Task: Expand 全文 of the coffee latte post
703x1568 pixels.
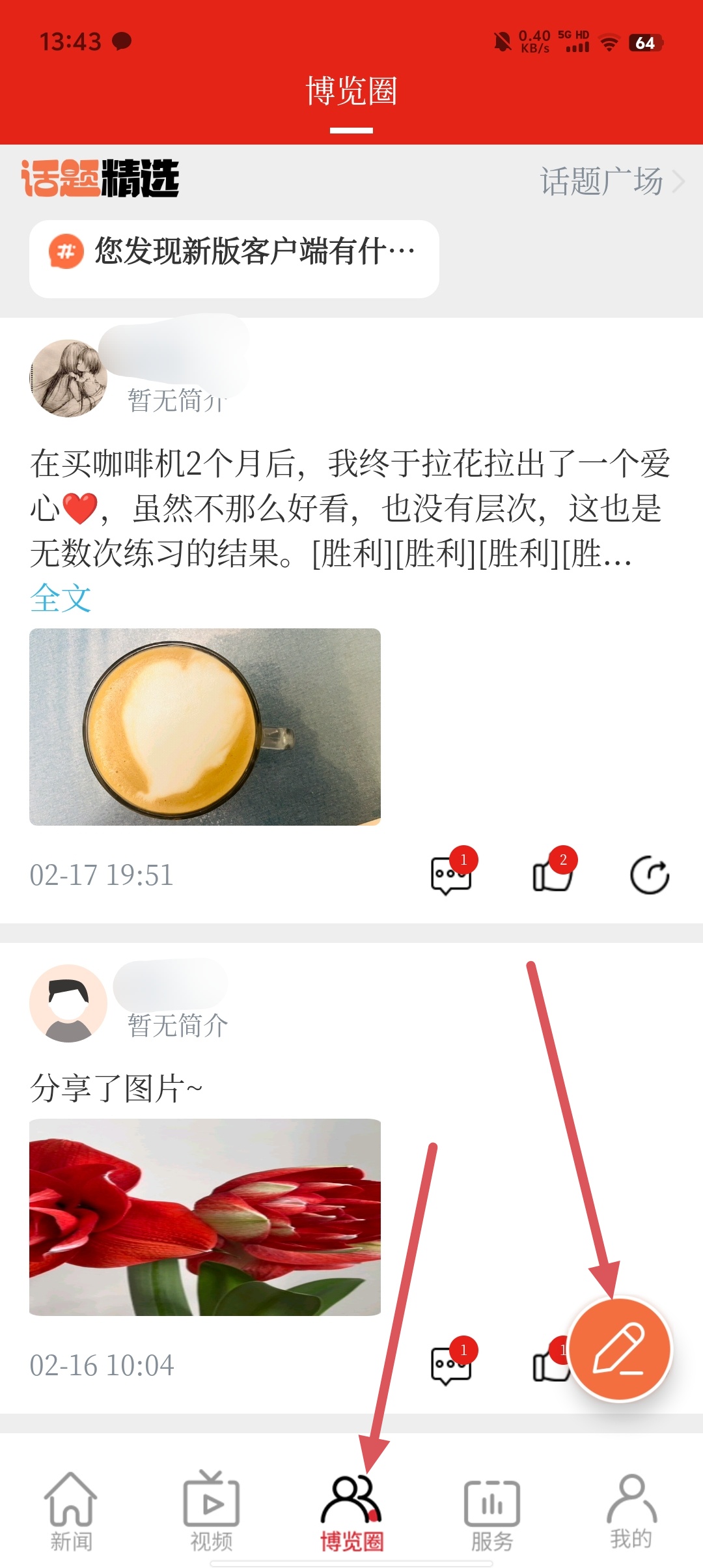Action: tap(61, 598)
